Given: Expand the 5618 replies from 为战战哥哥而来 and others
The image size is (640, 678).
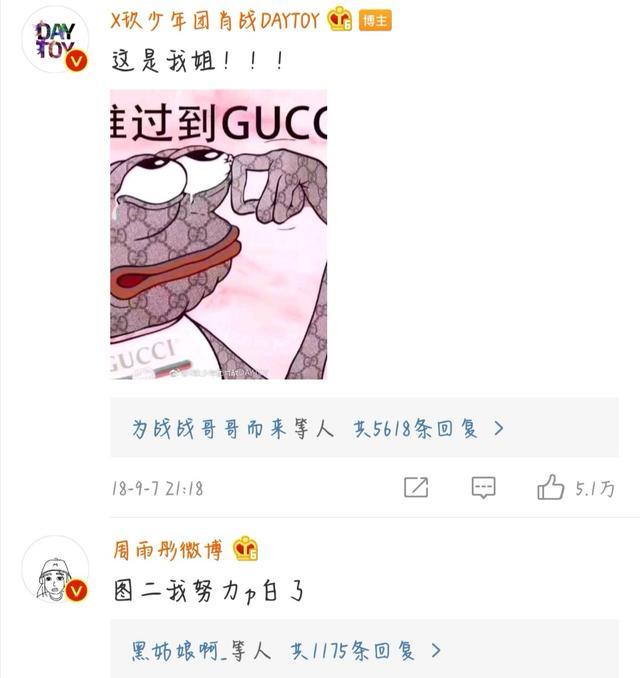Looking at the screenshot, I should (318, 429).
